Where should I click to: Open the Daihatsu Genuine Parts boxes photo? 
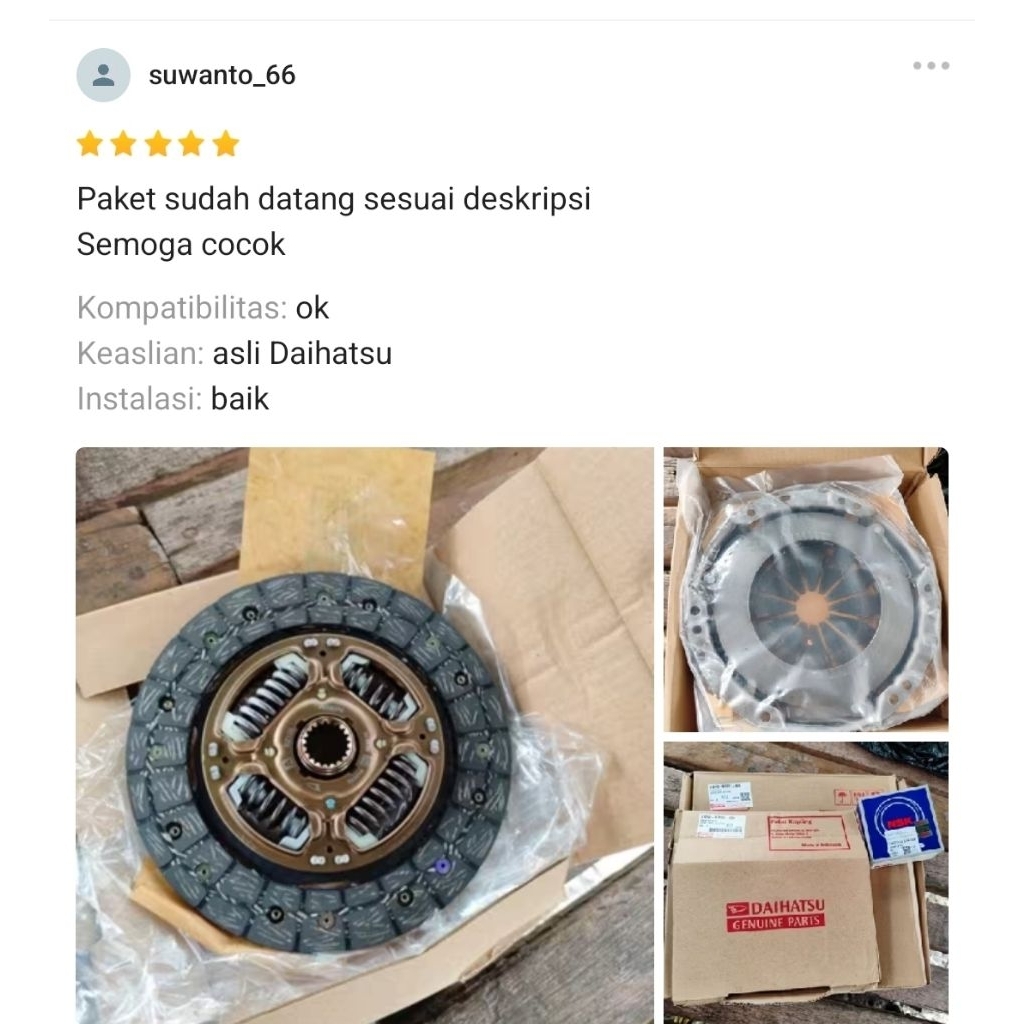point(805,882)
